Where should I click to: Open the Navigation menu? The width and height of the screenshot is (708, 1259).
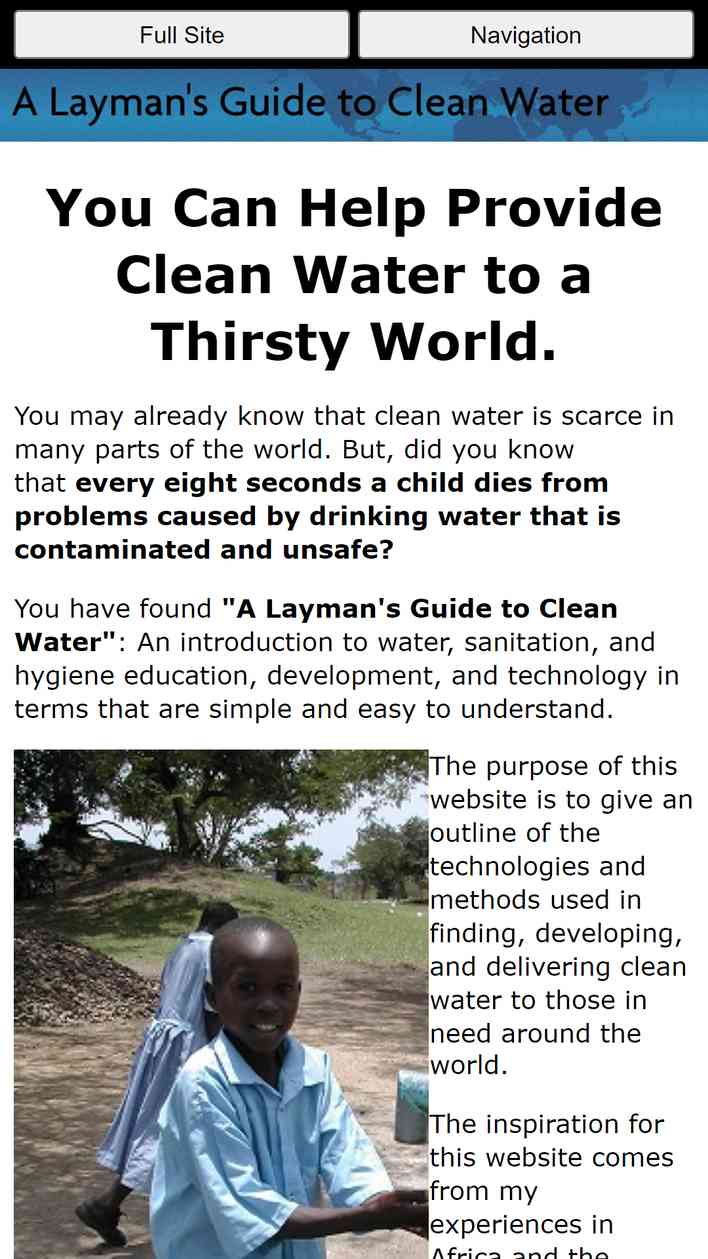526,35
